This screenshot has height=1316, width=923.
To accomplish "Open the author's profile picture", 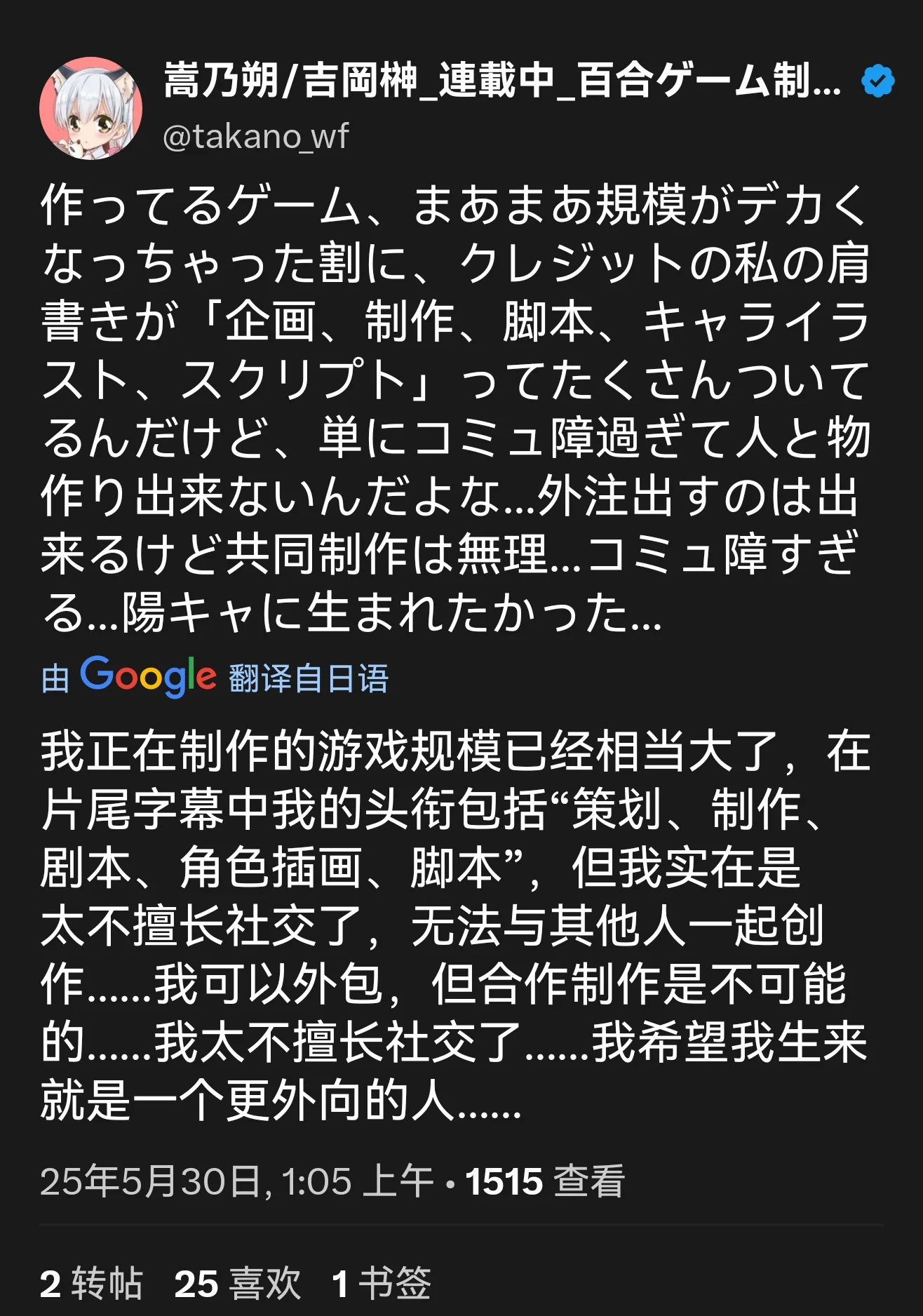I will coord(91,109).
